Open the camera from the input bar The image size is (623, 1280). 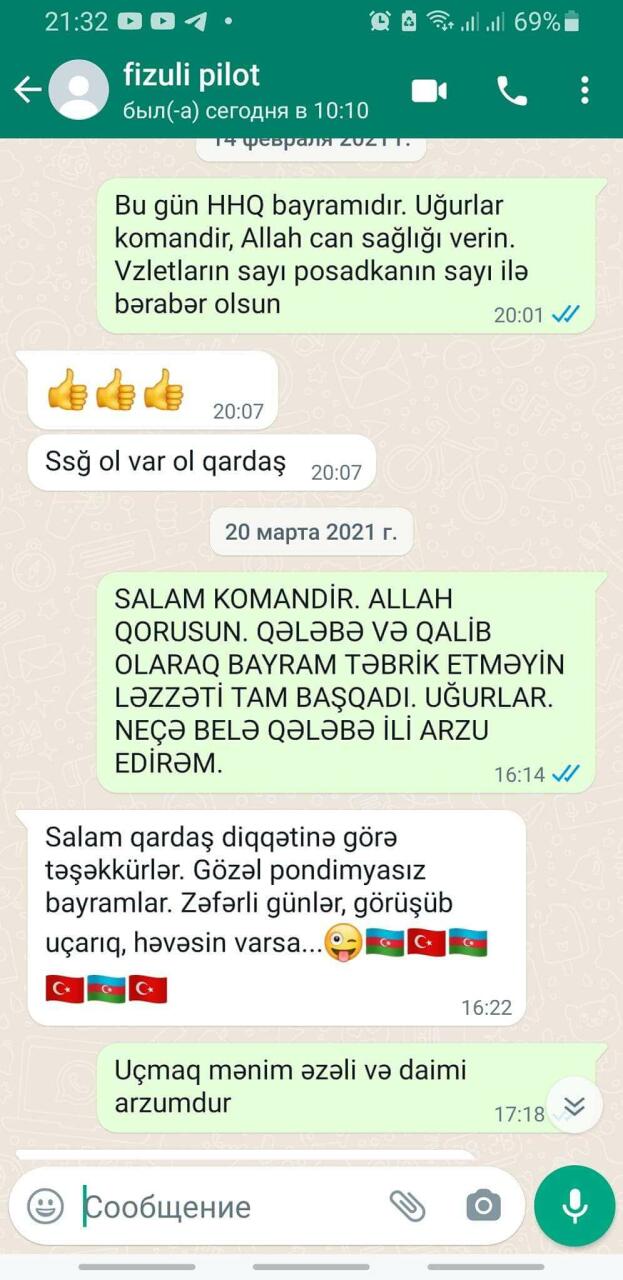(x=483, y=1206)
